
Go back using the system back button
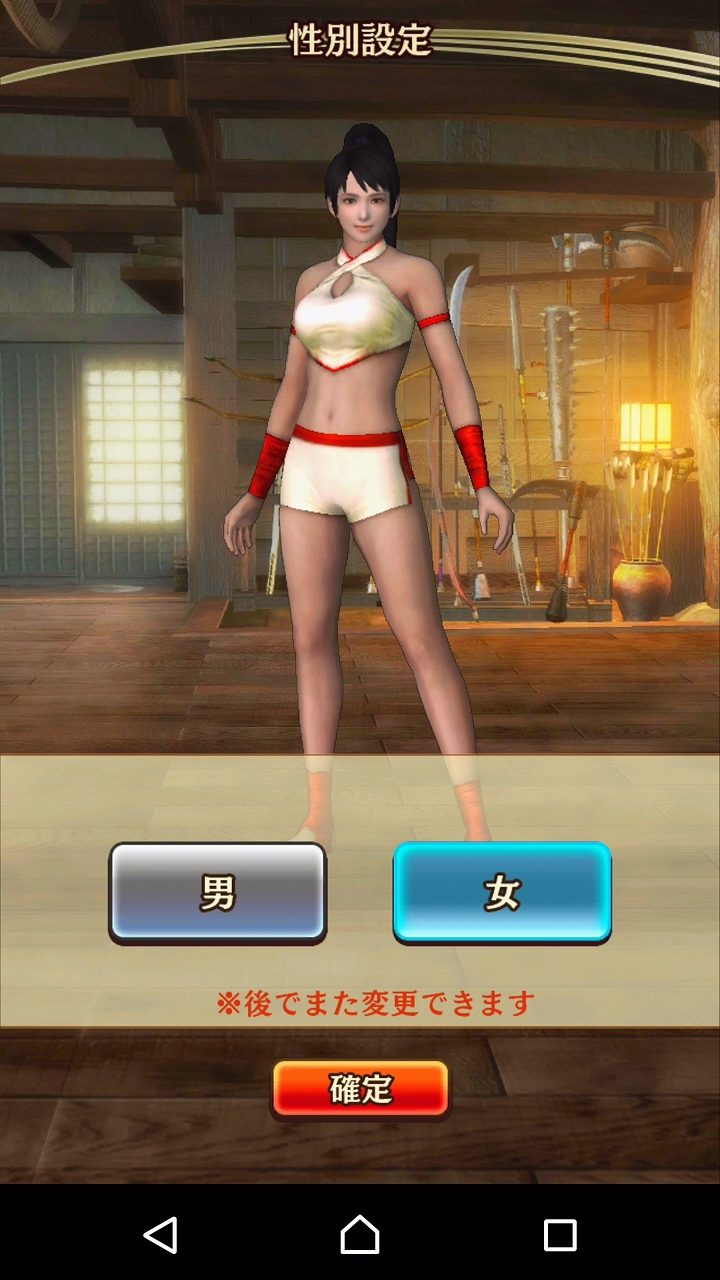point(160,1235)
